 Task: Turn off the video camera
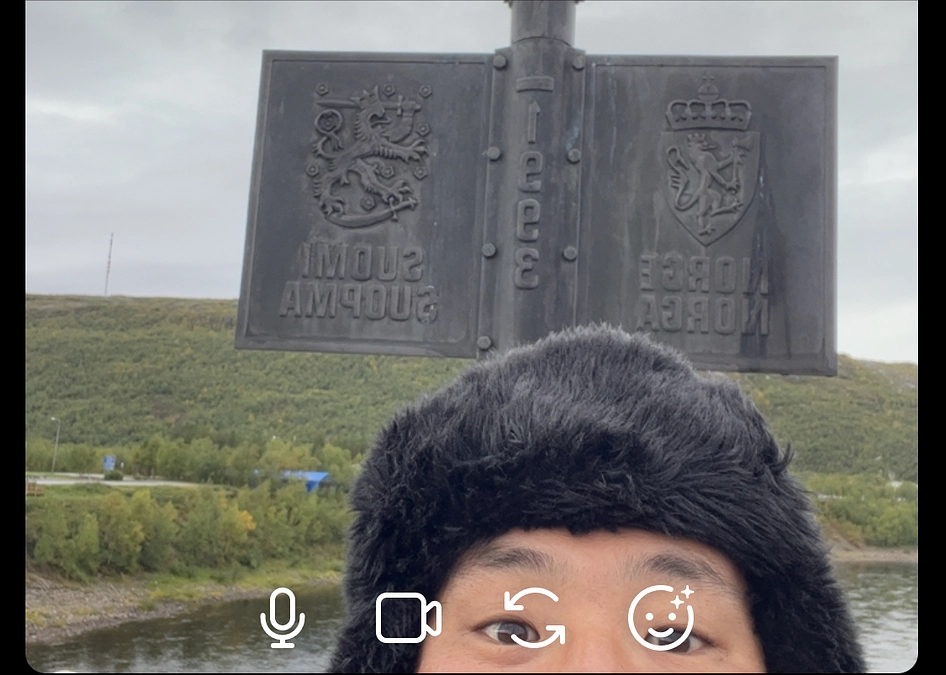coord(407,618)
